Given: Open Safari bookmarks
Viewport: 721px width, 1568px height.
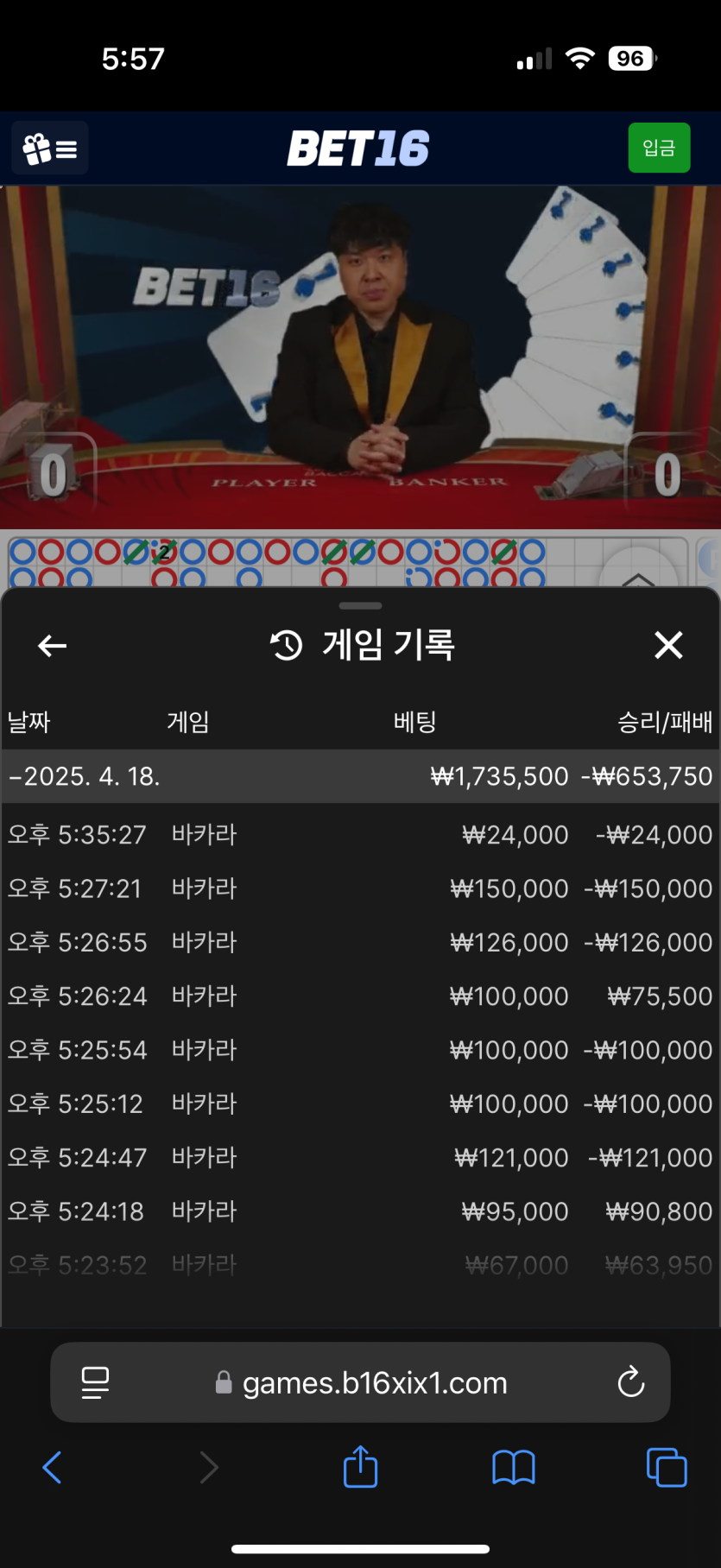Looking at the screenshot, I should point(514,1467).
